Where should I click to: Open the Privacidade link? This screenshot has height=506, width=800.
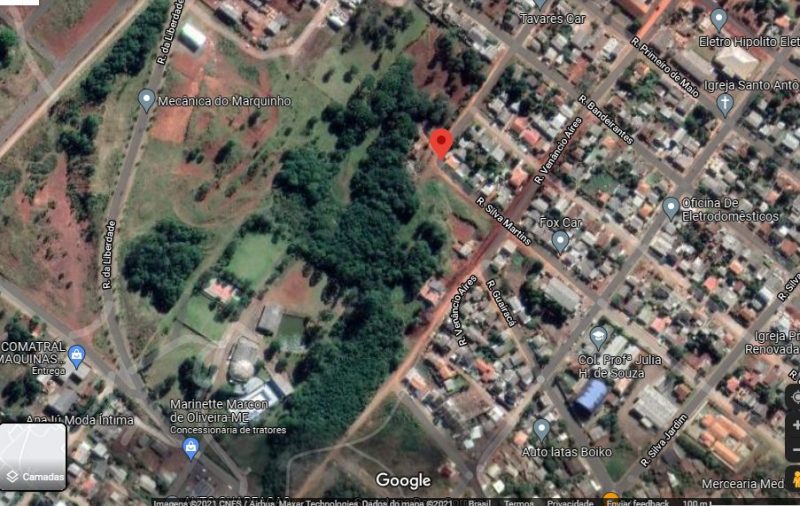570,503
